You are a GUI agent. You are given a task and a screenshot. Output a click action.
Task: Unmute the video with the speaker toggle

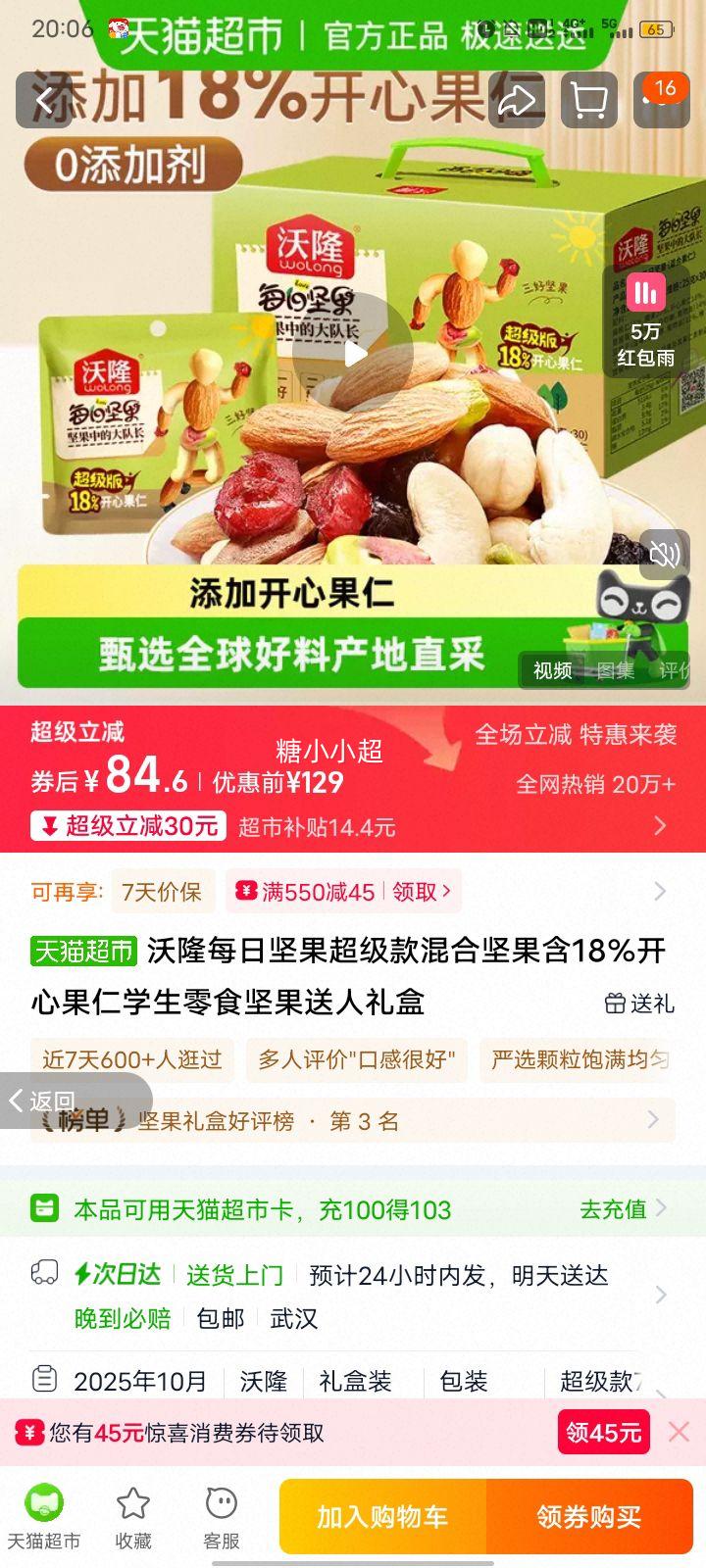[663, 555]
